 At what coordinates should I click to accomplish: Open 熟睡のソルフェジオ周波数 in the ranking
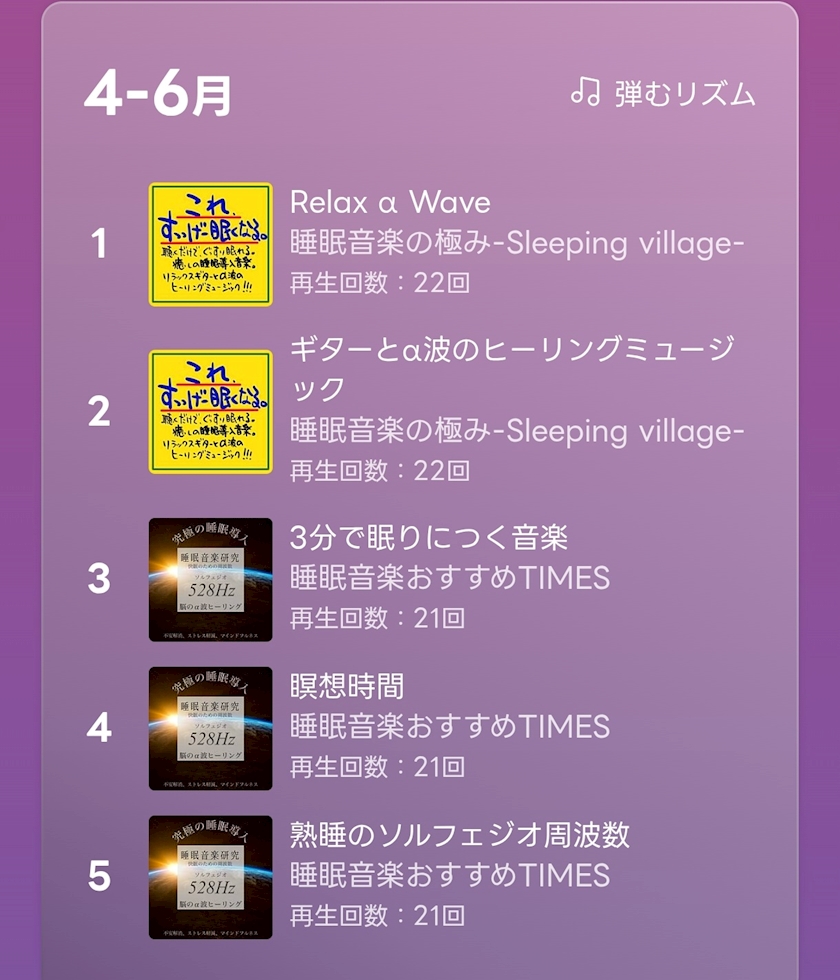pyautogui.click(x=459, y=834)
